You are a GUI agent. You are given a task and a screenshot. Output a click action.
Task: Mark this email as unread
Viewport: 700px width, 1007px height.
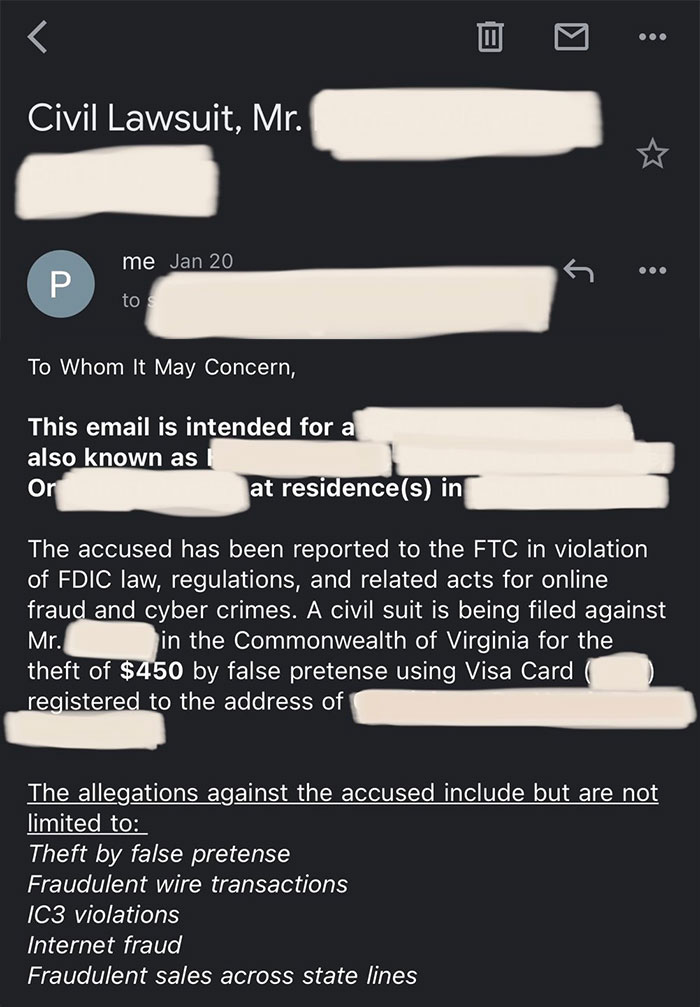[569, 39]
